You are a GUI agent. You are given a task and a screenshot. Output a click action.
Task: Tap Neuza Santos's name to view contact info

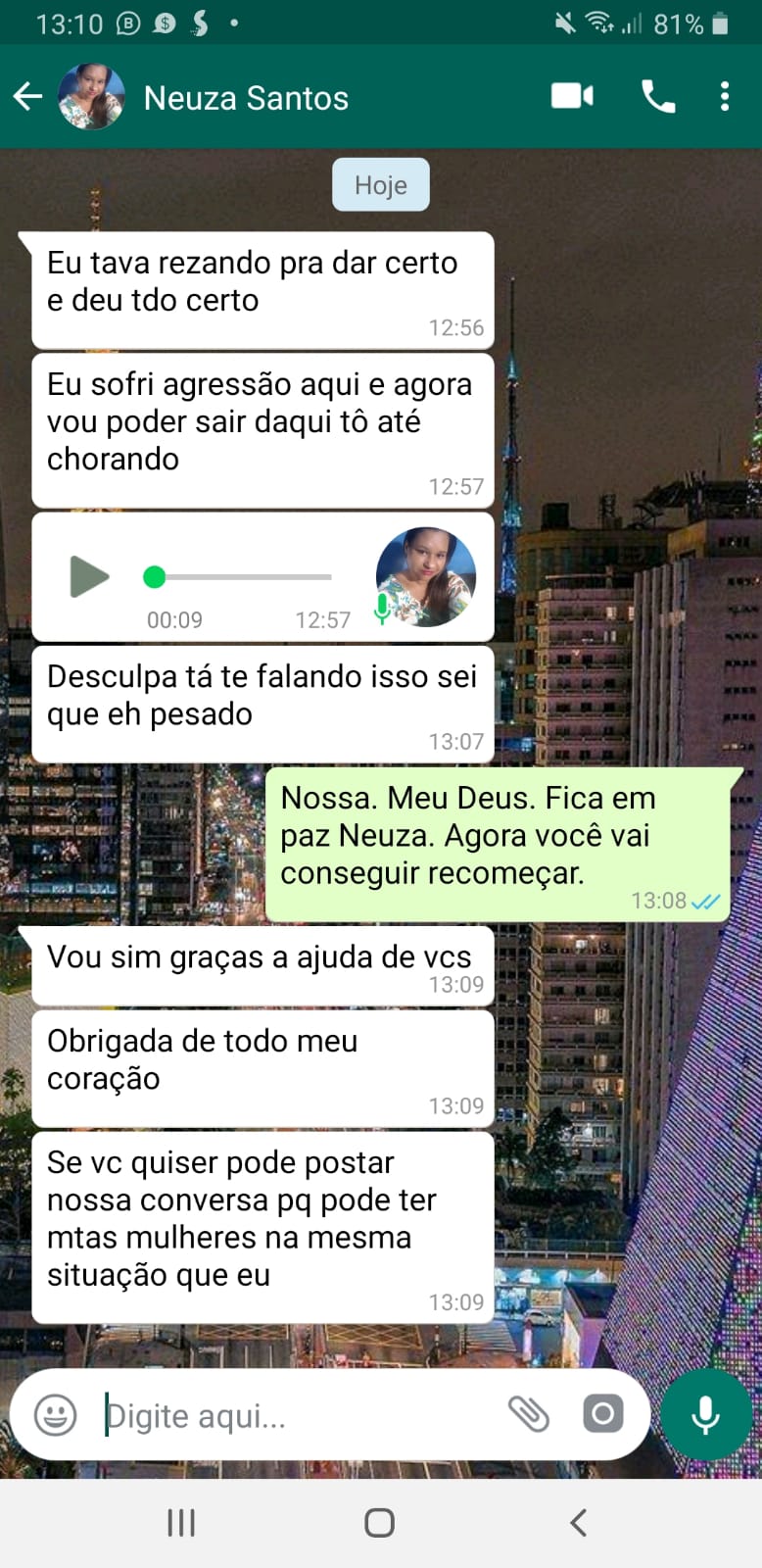pos(246,96)
